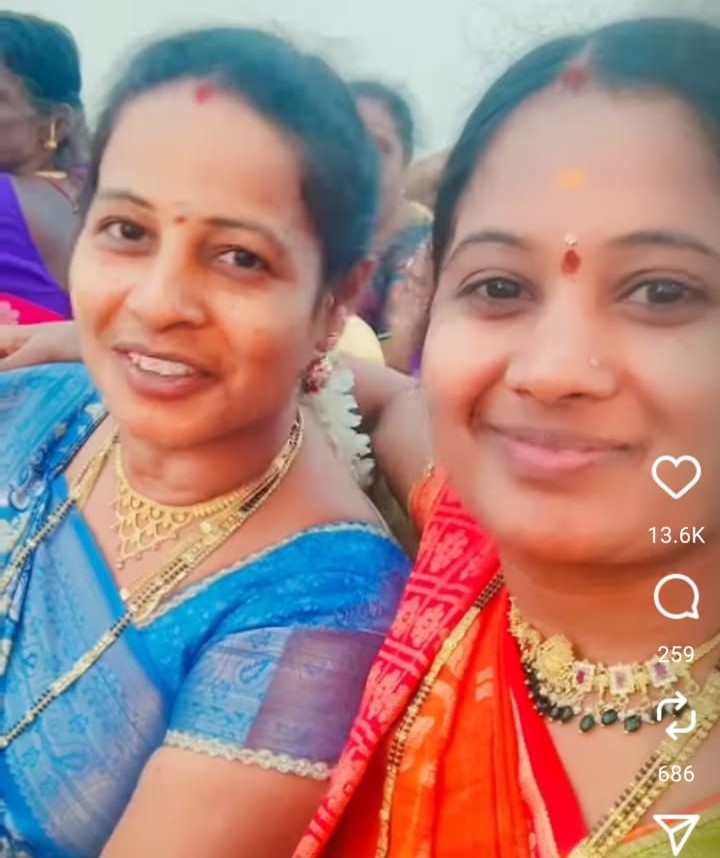
Task: Repost this reel using the arrows icon
Action: click(676, 717)
